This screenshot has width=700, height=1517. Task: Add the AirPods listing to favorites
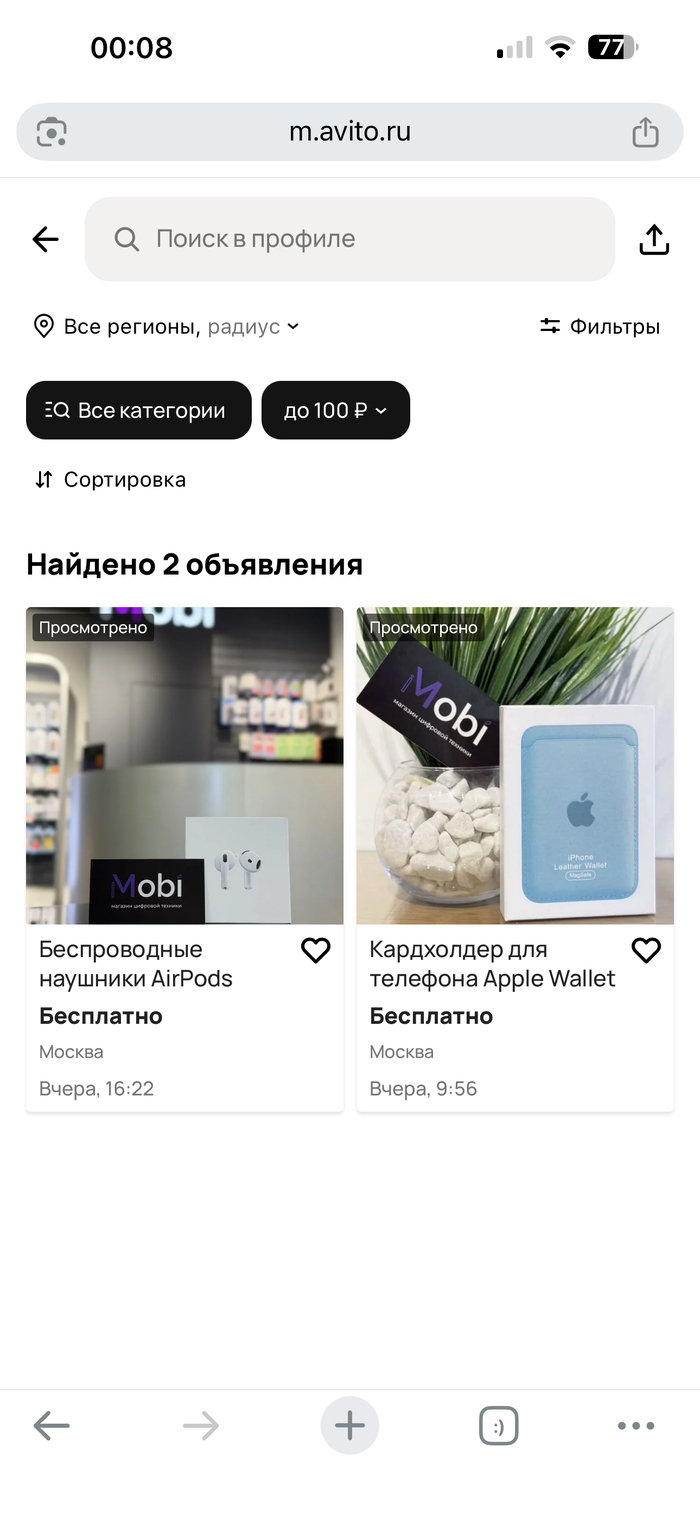click(316, 950)
